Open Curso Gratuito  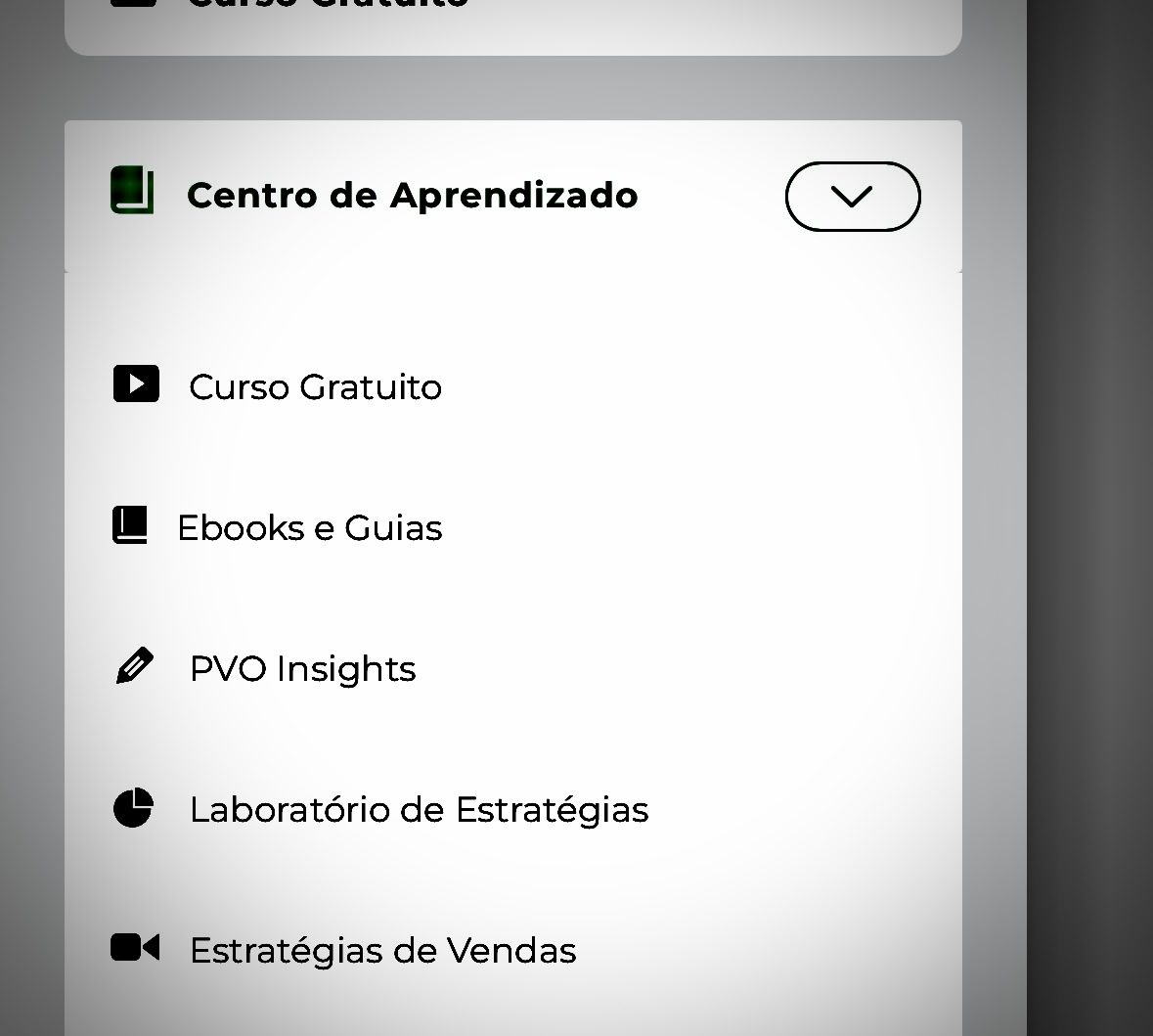[314, 387]
